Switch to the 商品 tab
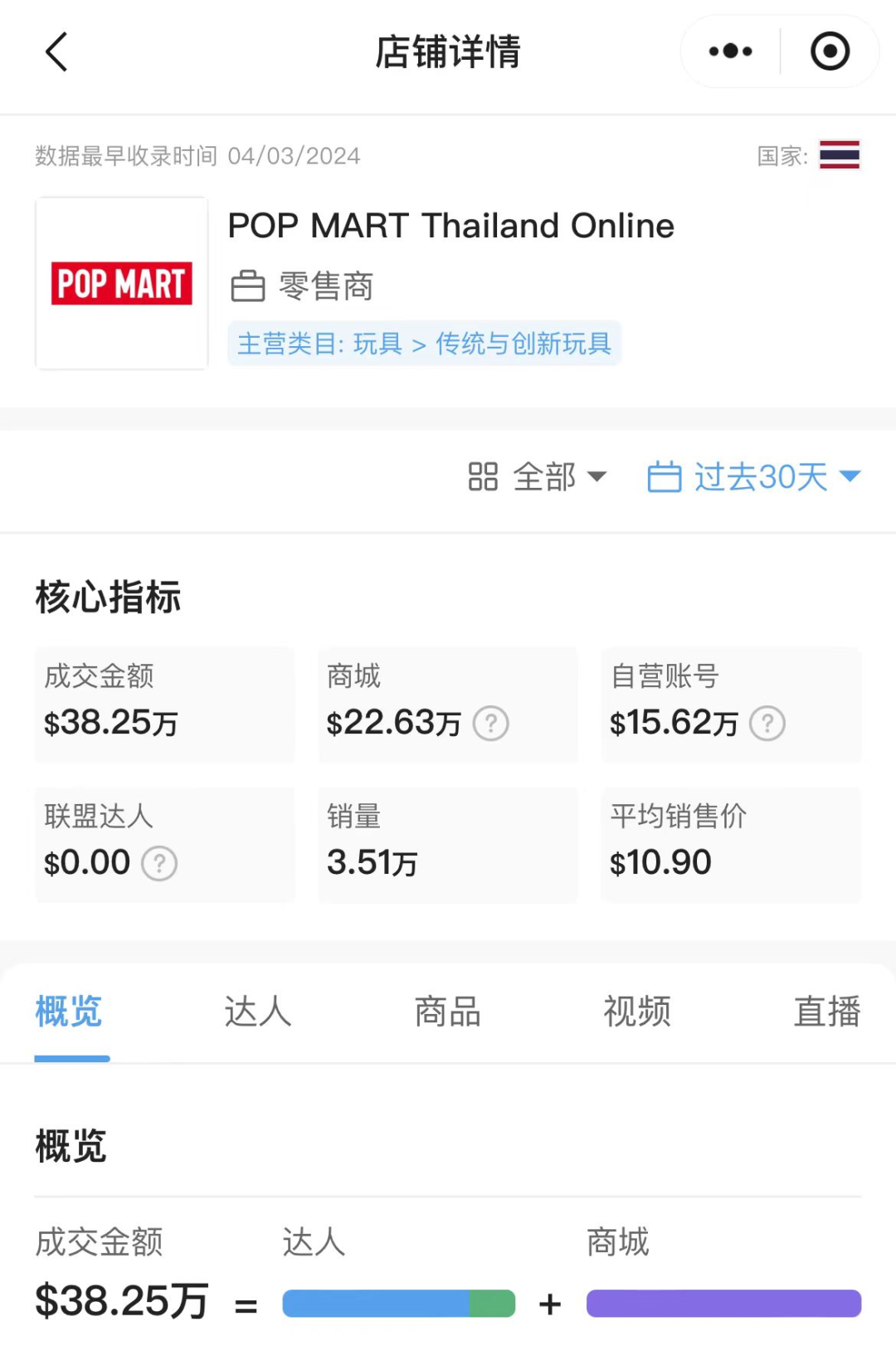This screenshot has width=896, height=1351. [448, 1012]
